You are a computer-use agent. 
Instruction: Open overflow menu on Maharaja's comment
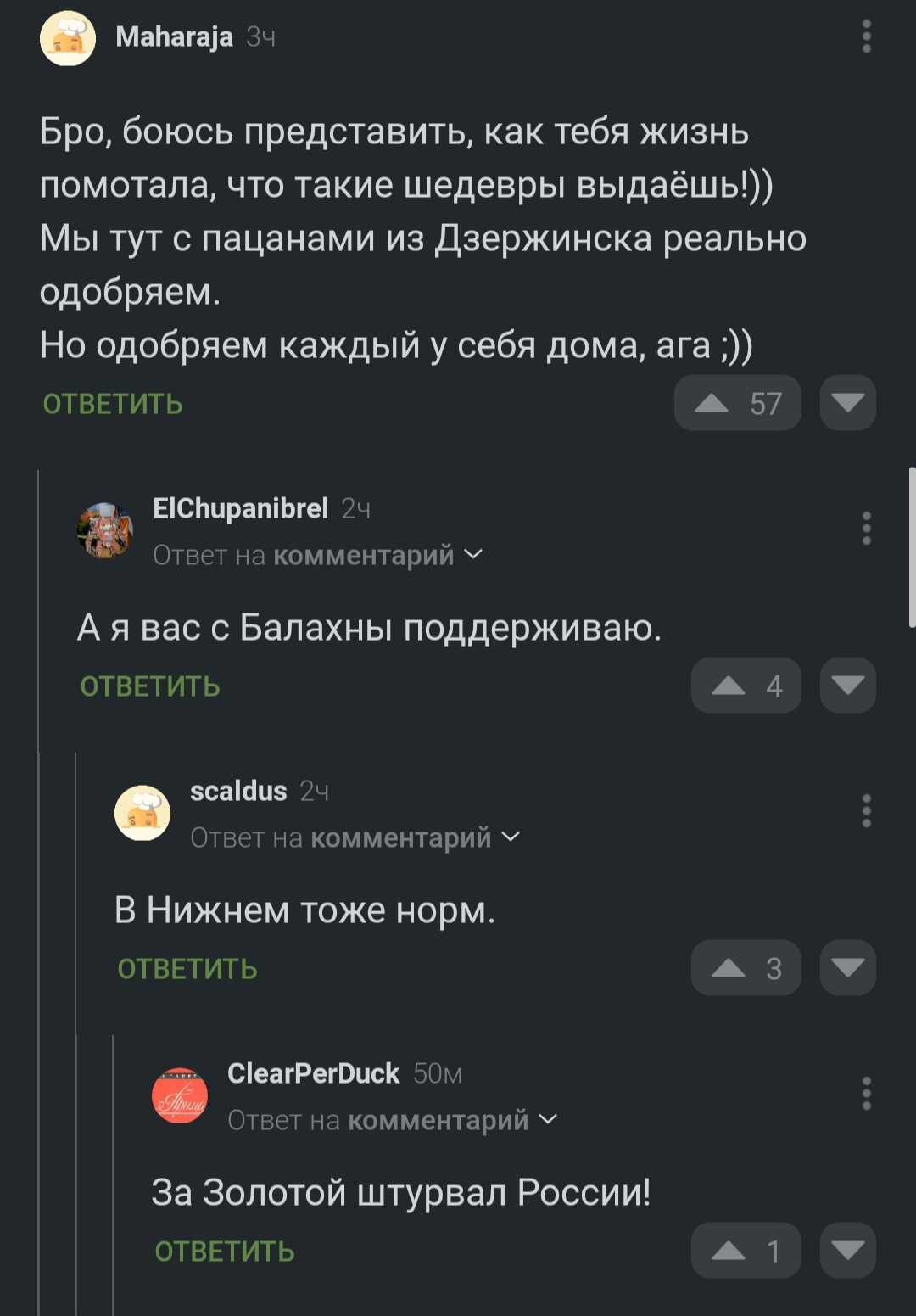pyautogui.click(x=866, y=36)
